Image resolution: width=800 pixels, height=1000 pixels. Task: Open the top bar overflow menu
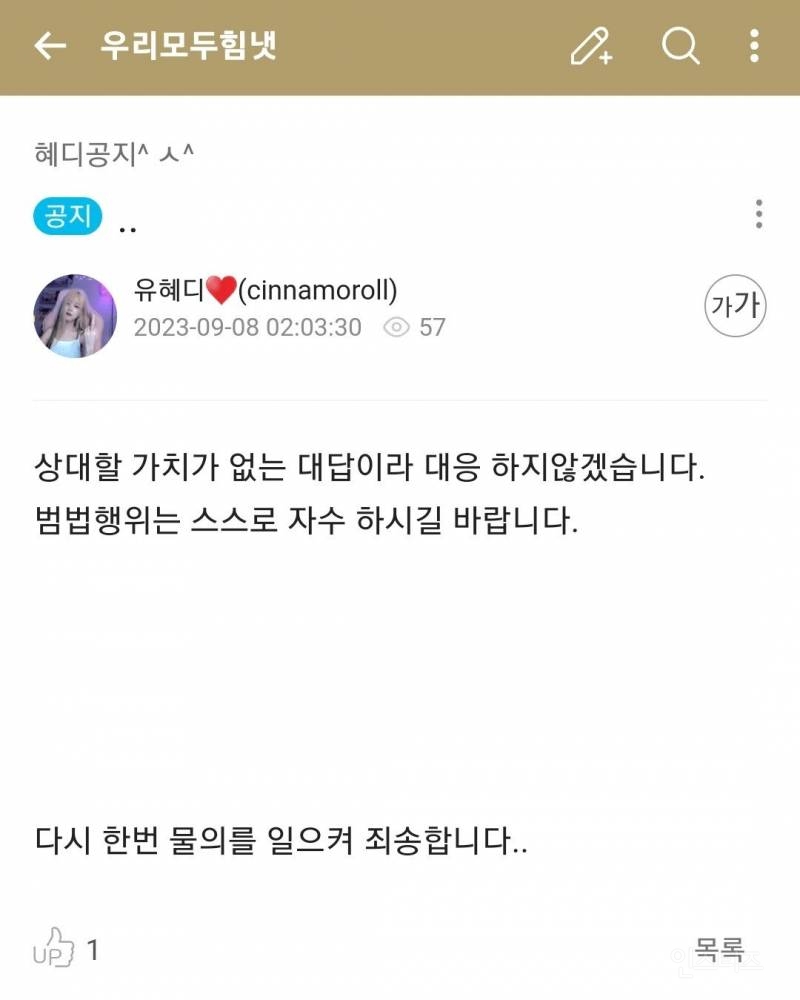[754, 47]
